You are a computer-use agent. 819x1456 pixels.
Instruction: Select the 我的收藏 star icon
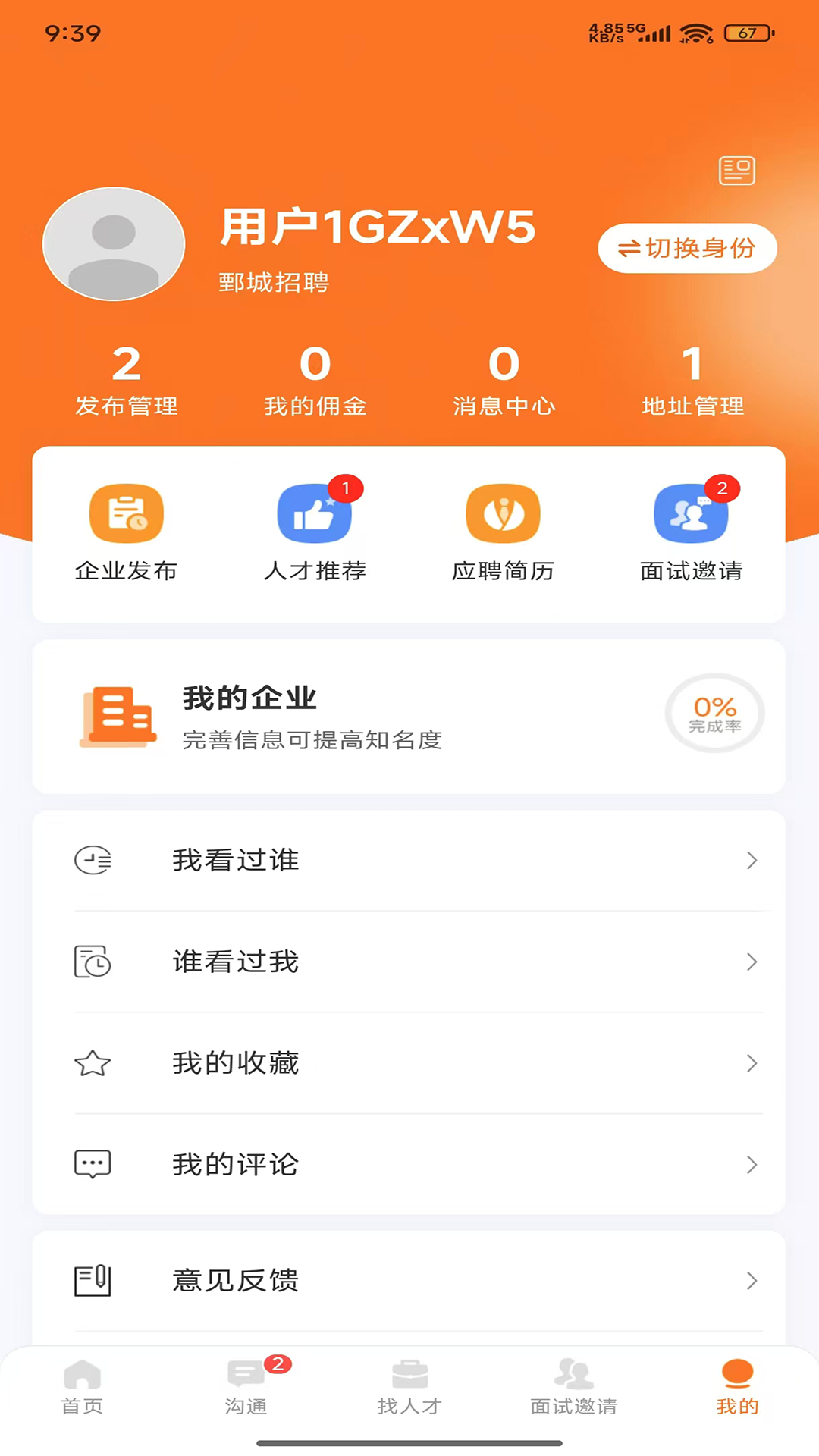coord(92,1063)
